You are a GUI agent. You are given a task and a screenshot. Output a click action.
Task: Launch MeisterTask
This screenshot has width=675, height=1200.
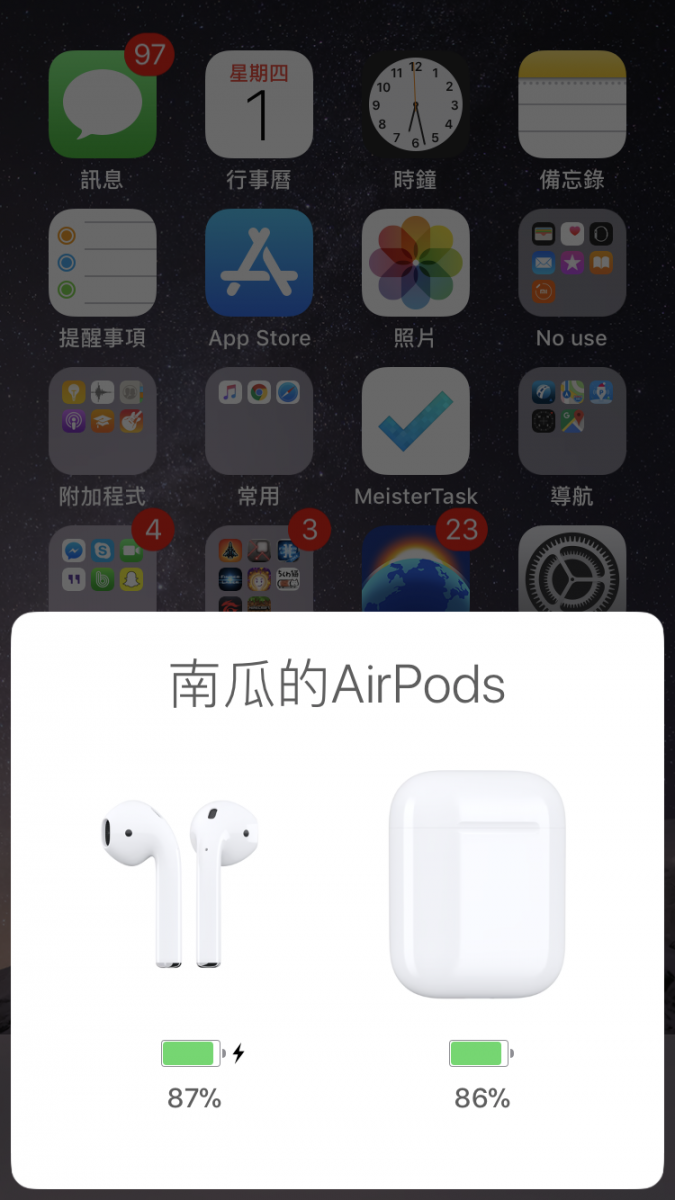pos(415,421)
